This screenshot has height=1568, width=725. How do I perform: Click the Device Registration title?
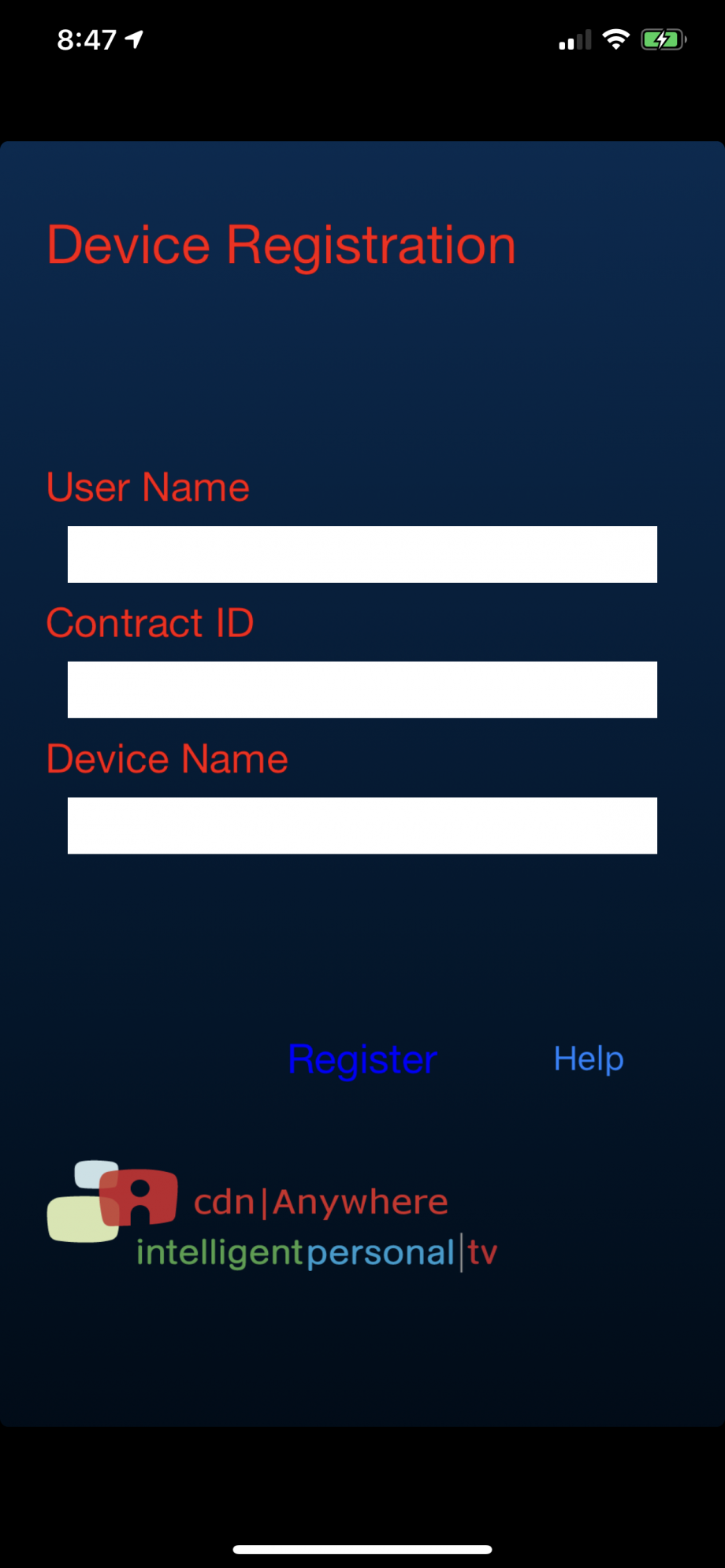281,244
